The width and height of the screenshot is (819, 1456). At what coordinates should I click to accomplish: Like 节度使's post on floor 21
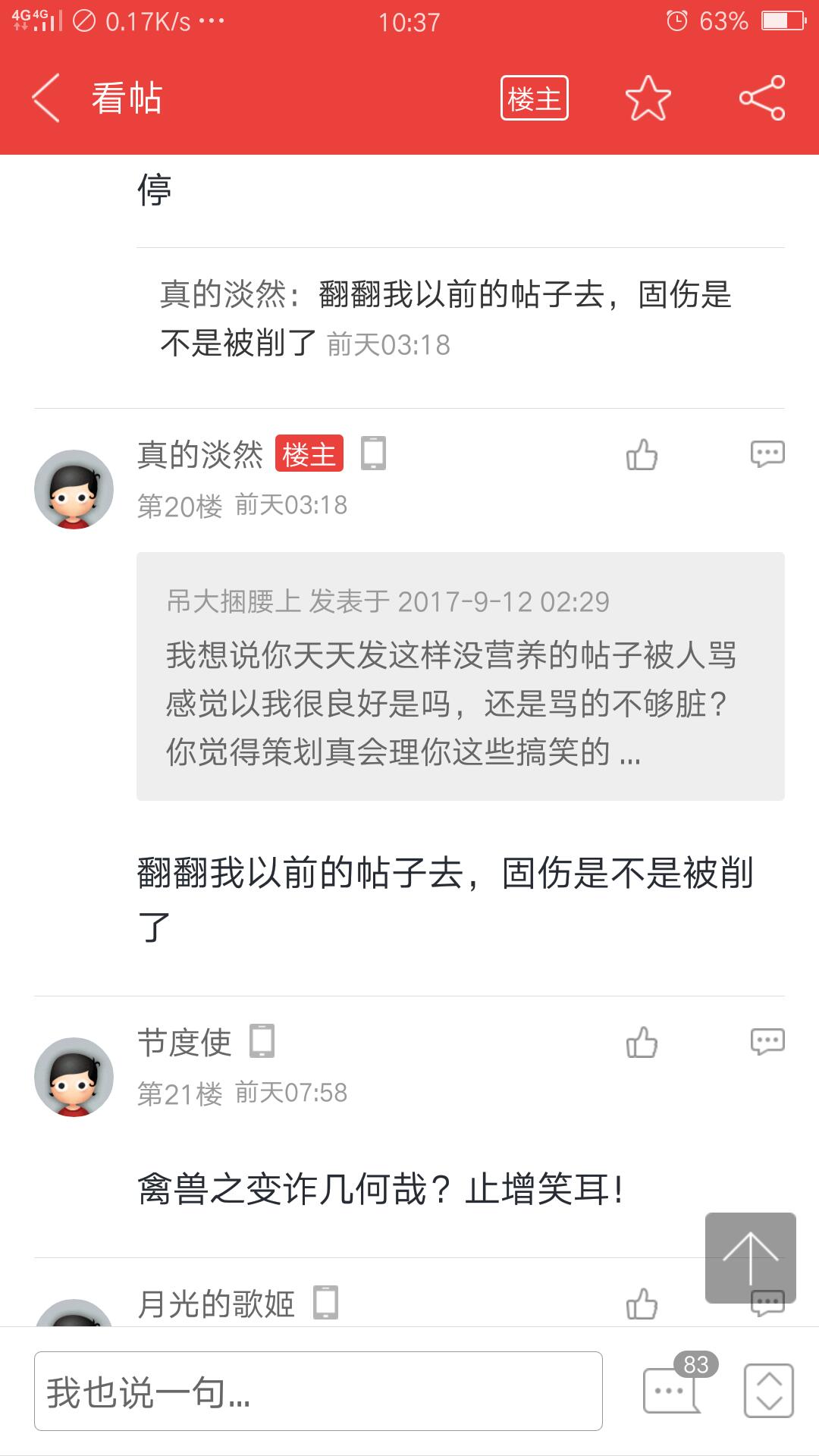[642, 1043]
